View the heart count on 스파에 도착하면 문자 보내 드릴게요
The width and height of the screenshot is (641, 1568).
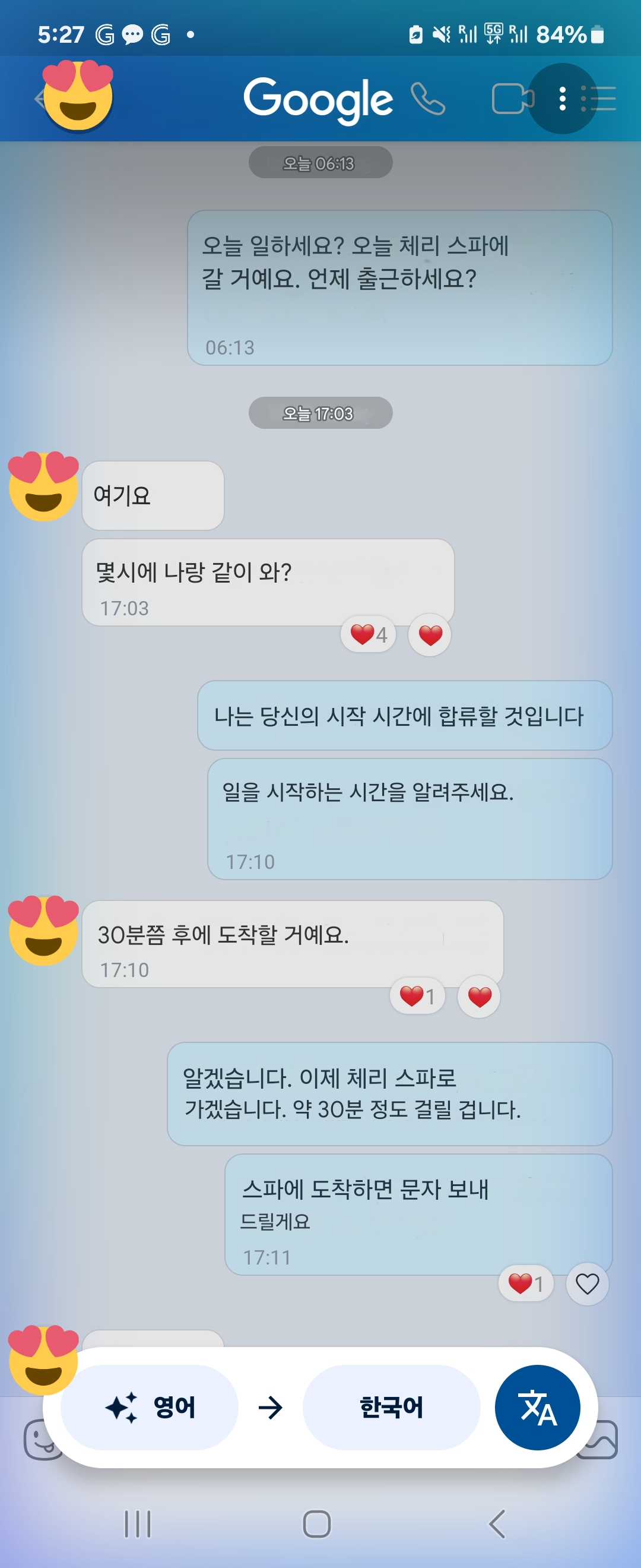pyautogui.click(x=526, y=1284)
